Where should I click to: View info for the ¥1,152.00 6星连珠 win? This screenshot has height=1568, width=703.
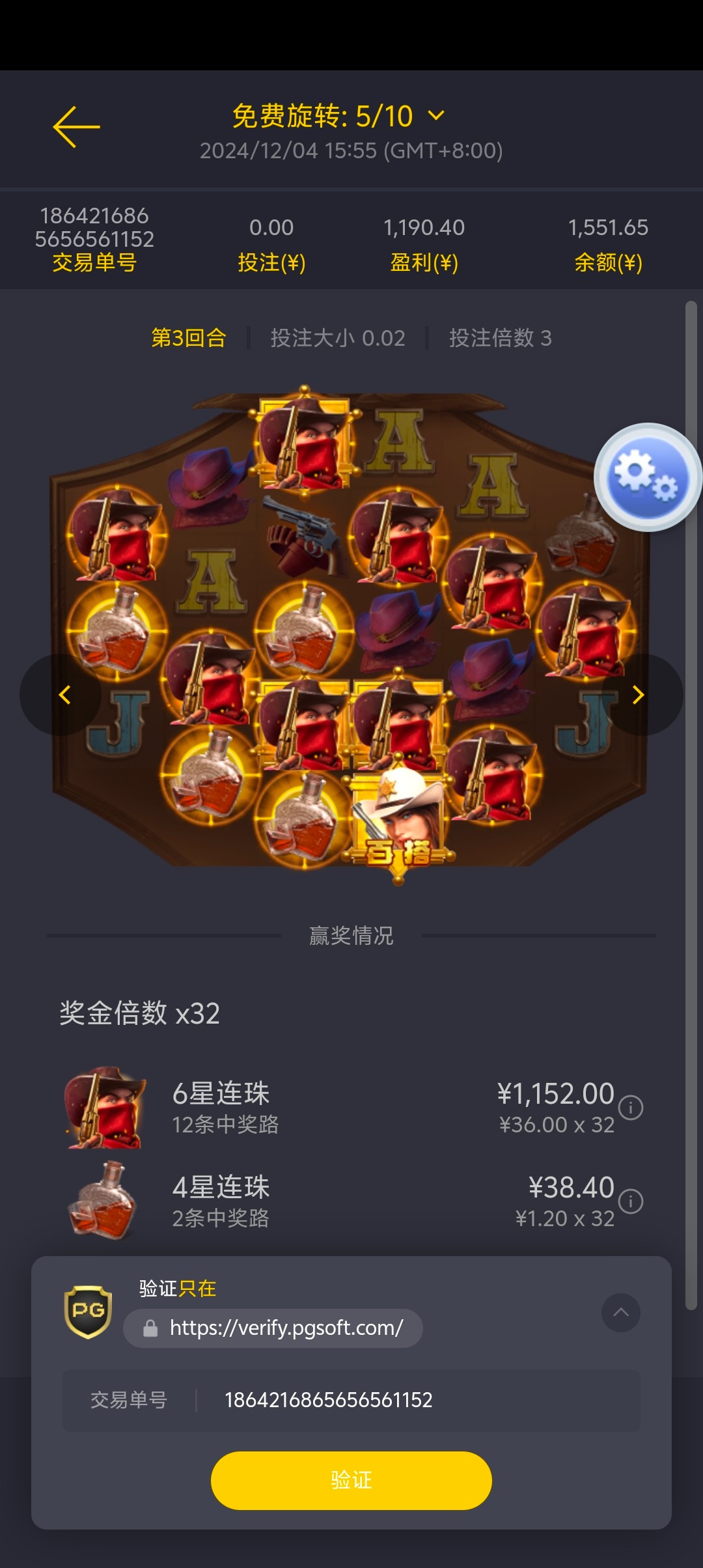click(x=631, y=1108)
